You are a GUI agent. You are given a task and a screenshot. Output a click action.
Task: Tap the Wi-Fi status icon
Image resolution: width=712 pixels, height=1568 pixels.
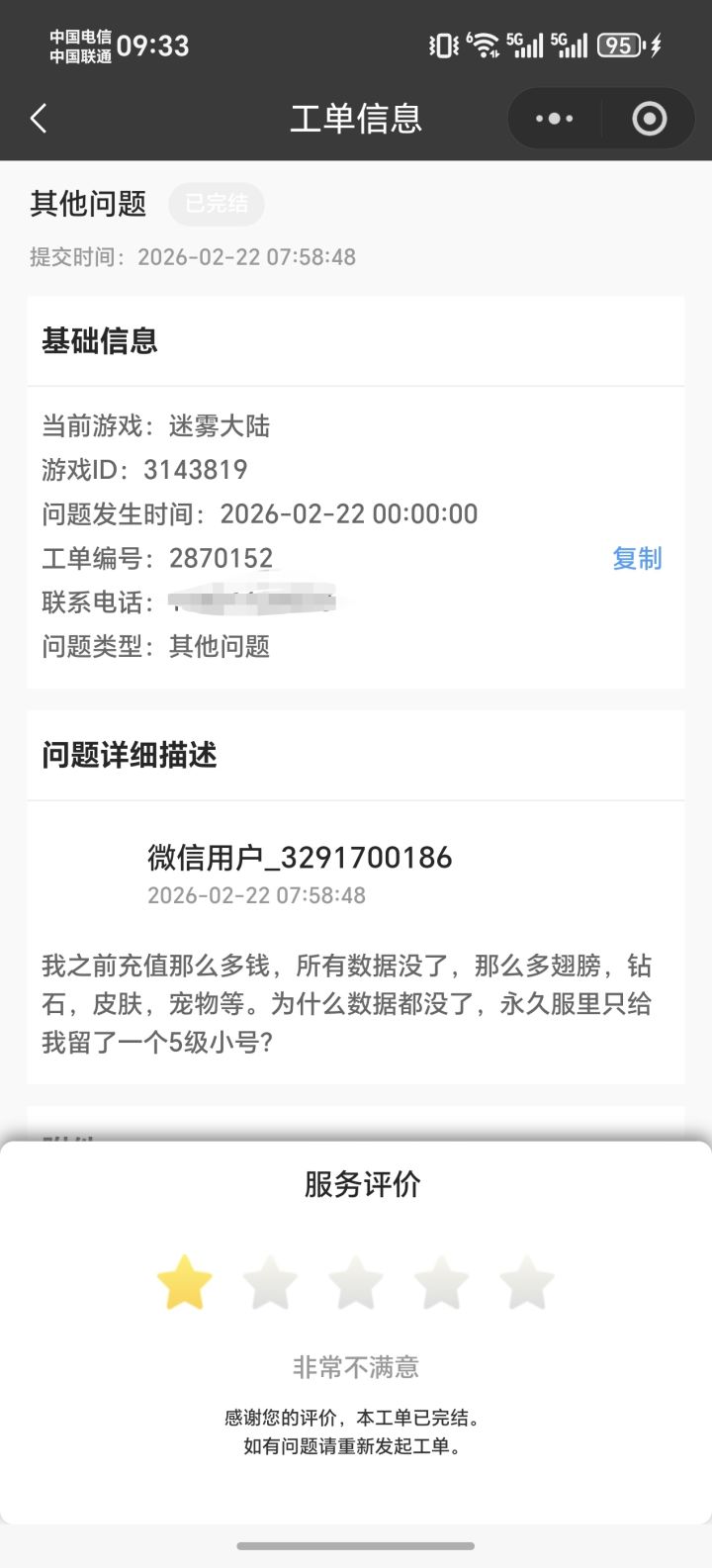click(484, 44)
